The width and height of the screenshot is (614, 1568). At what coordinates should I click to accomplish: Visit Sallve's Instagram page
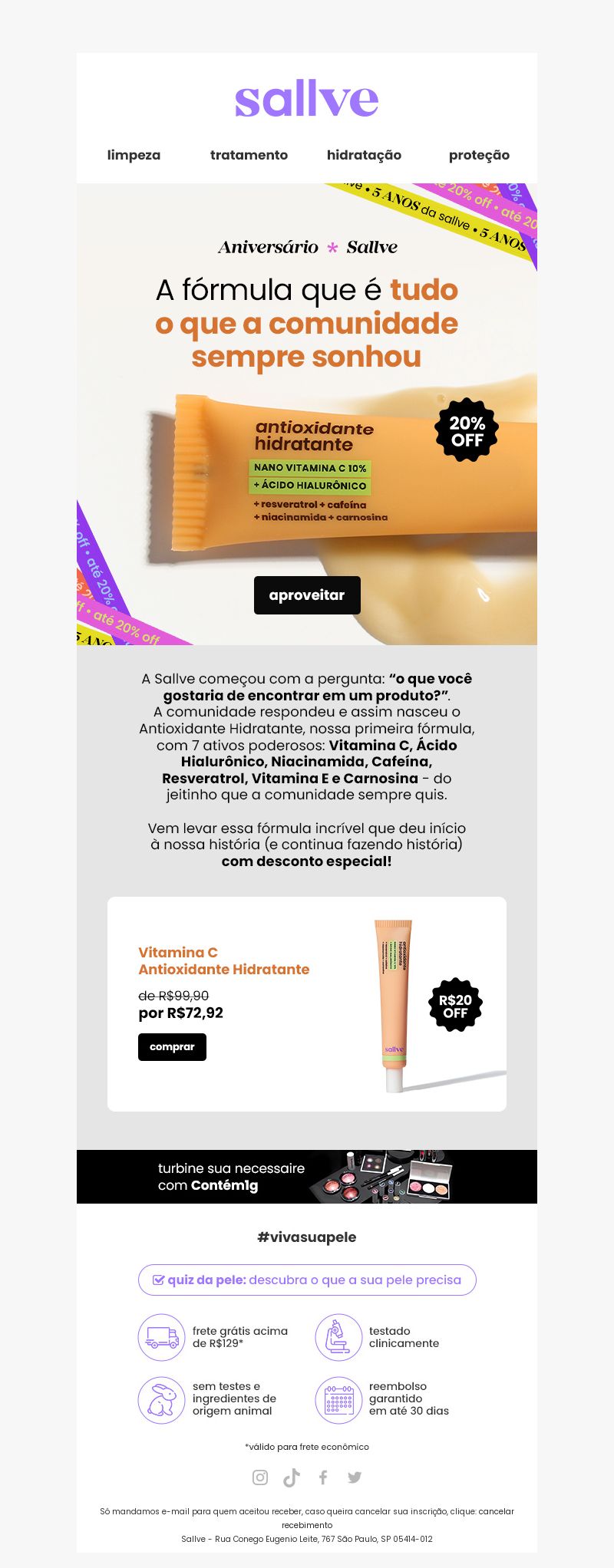pyautogui.click(x=260, y=1477)
